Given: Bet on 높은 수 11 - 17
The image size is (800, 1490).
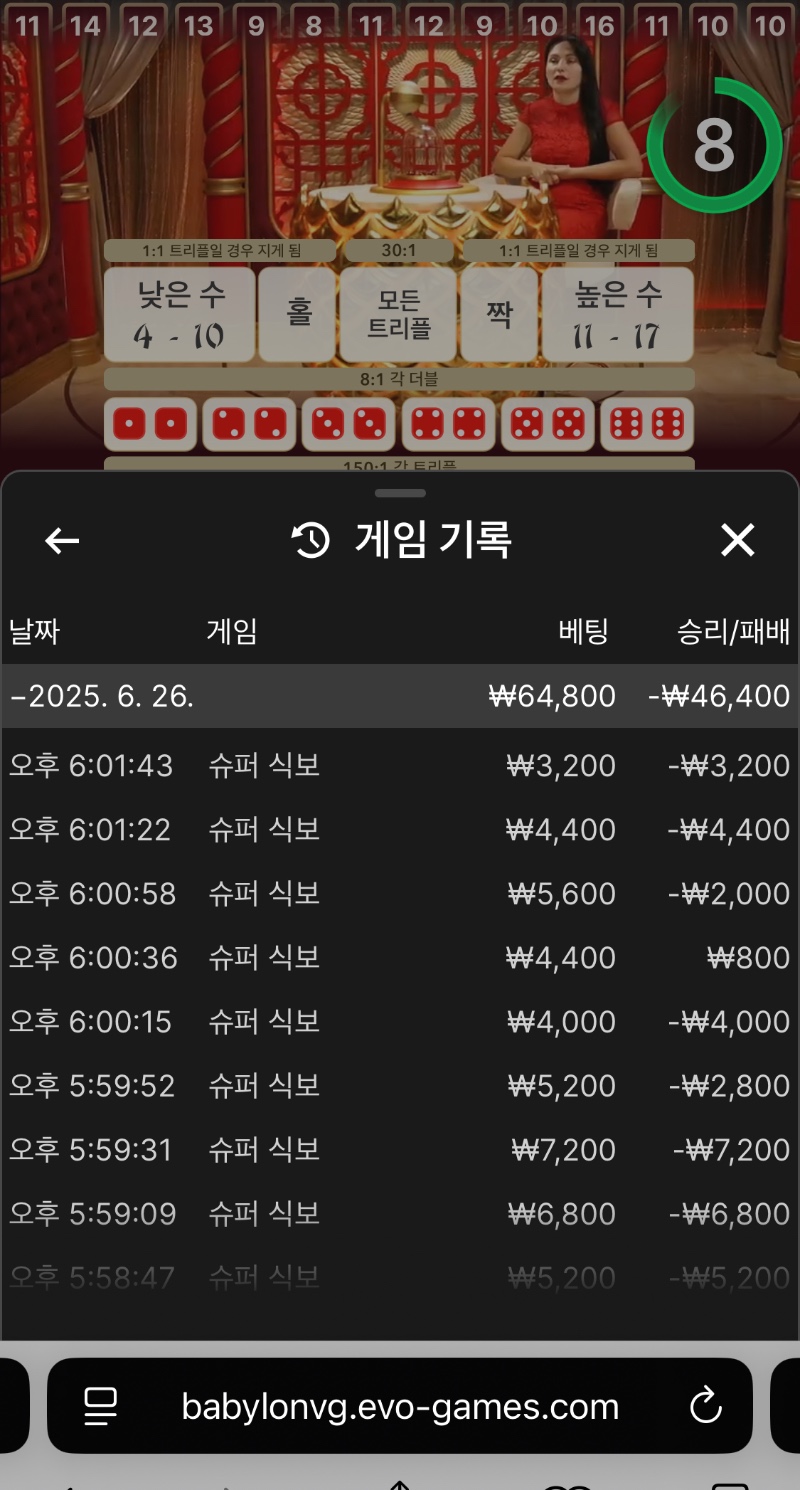Looking at the screenshot, I should [x=618, y=314].
